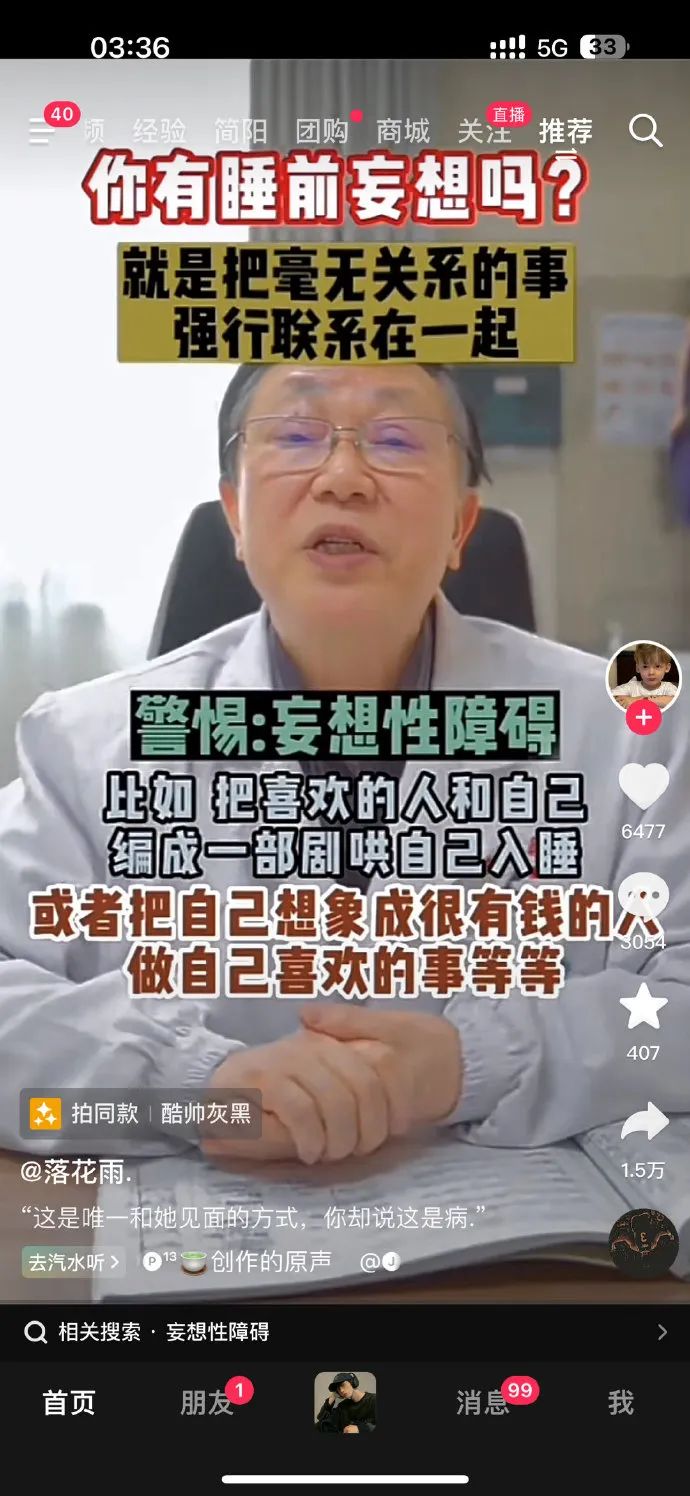Image resolution: width=690 pixels, height=1496 pixels.
Task: Add this video to favorites with the star
Action: pyautogui.click(x=643, y=1007)
